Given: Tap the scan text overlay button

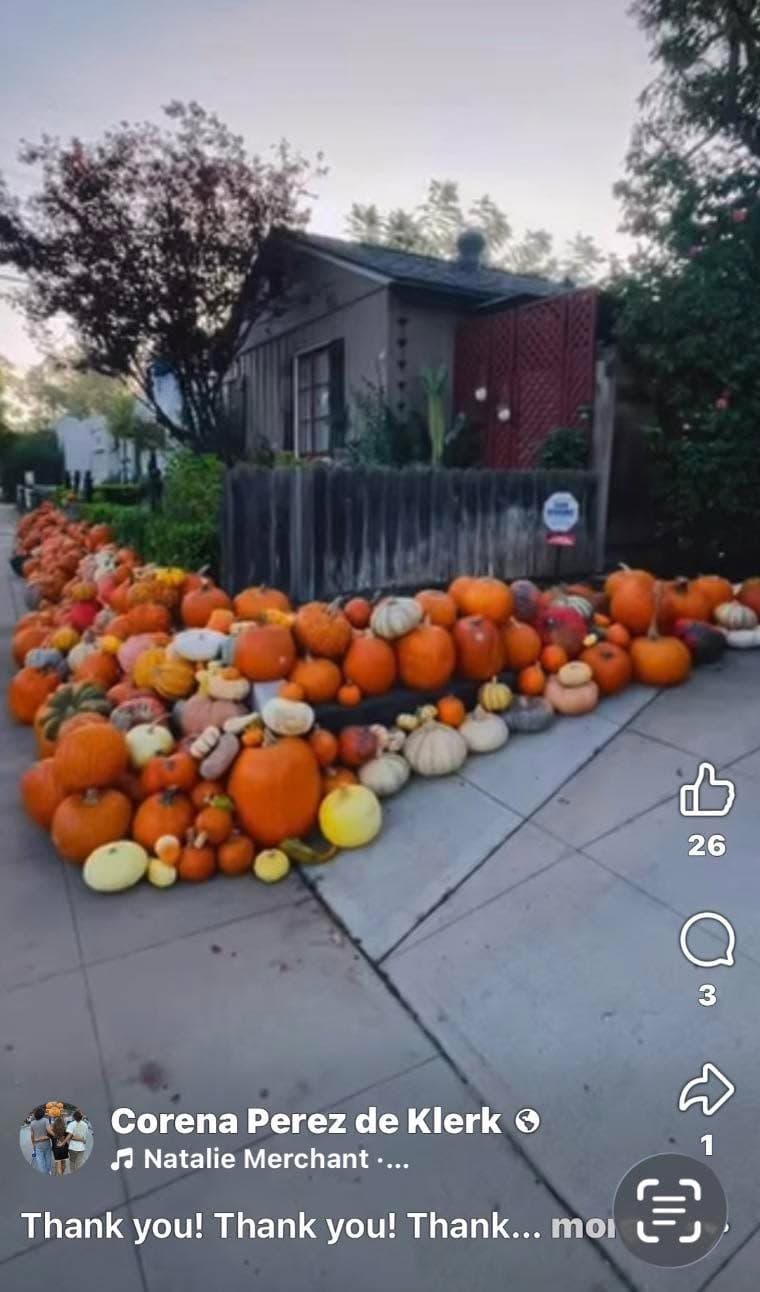Looking at the screenshot, I should point(669,1210).
